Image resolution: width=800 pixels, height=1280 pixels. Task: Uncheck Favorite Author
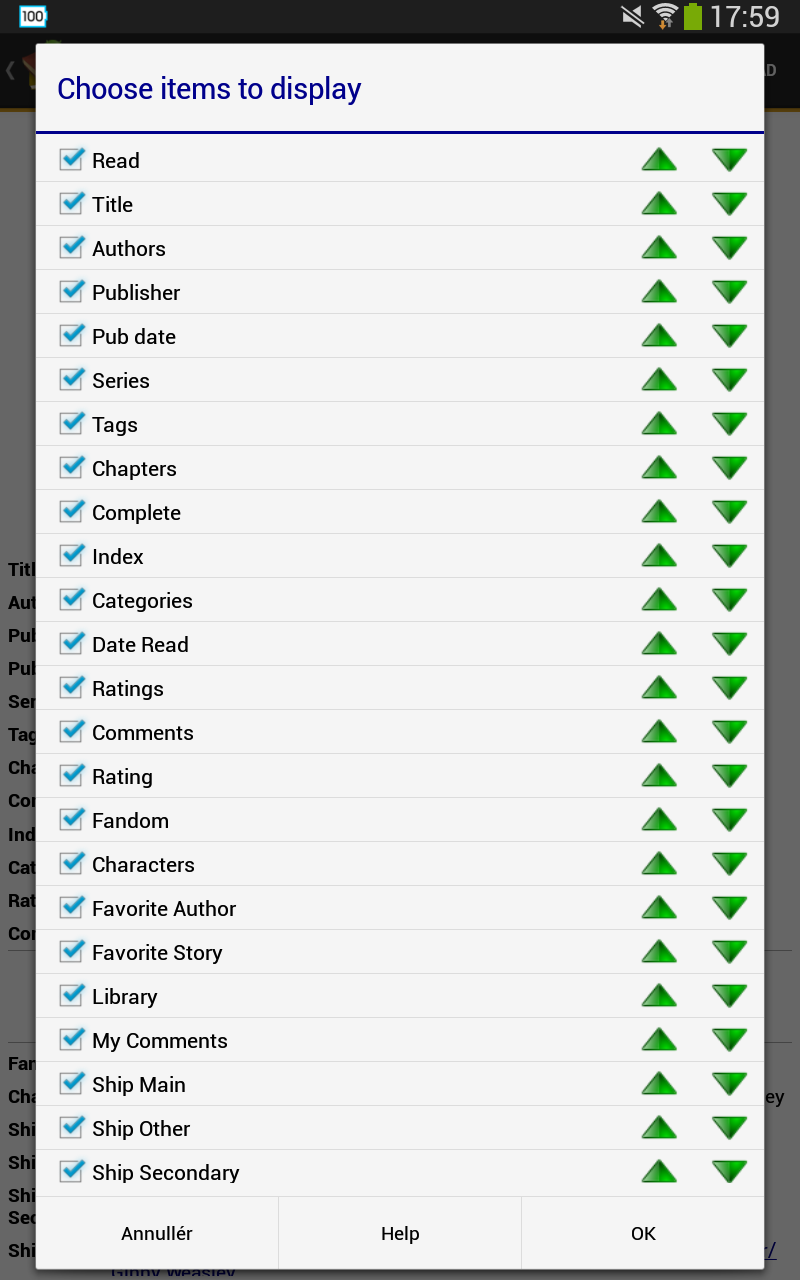click(72, 908)
